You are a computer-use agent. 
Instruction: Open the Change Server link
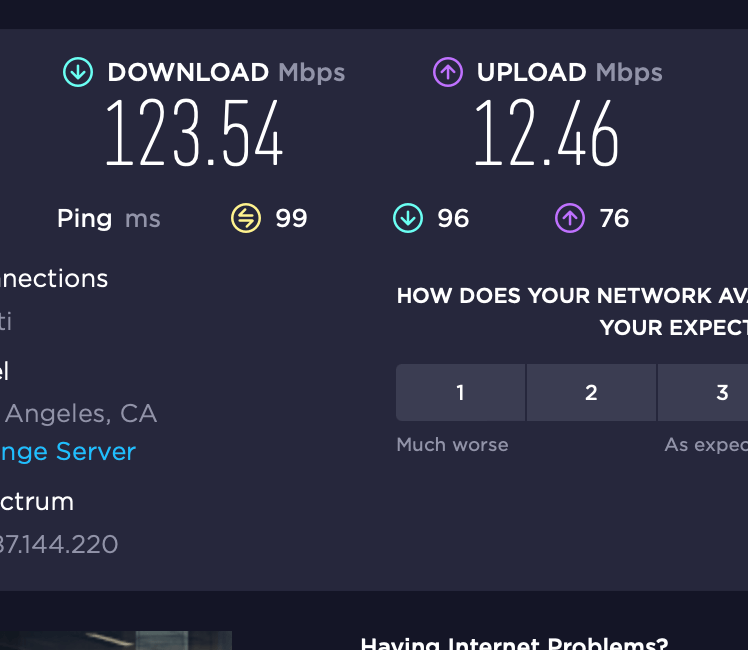tap(68, 452)
